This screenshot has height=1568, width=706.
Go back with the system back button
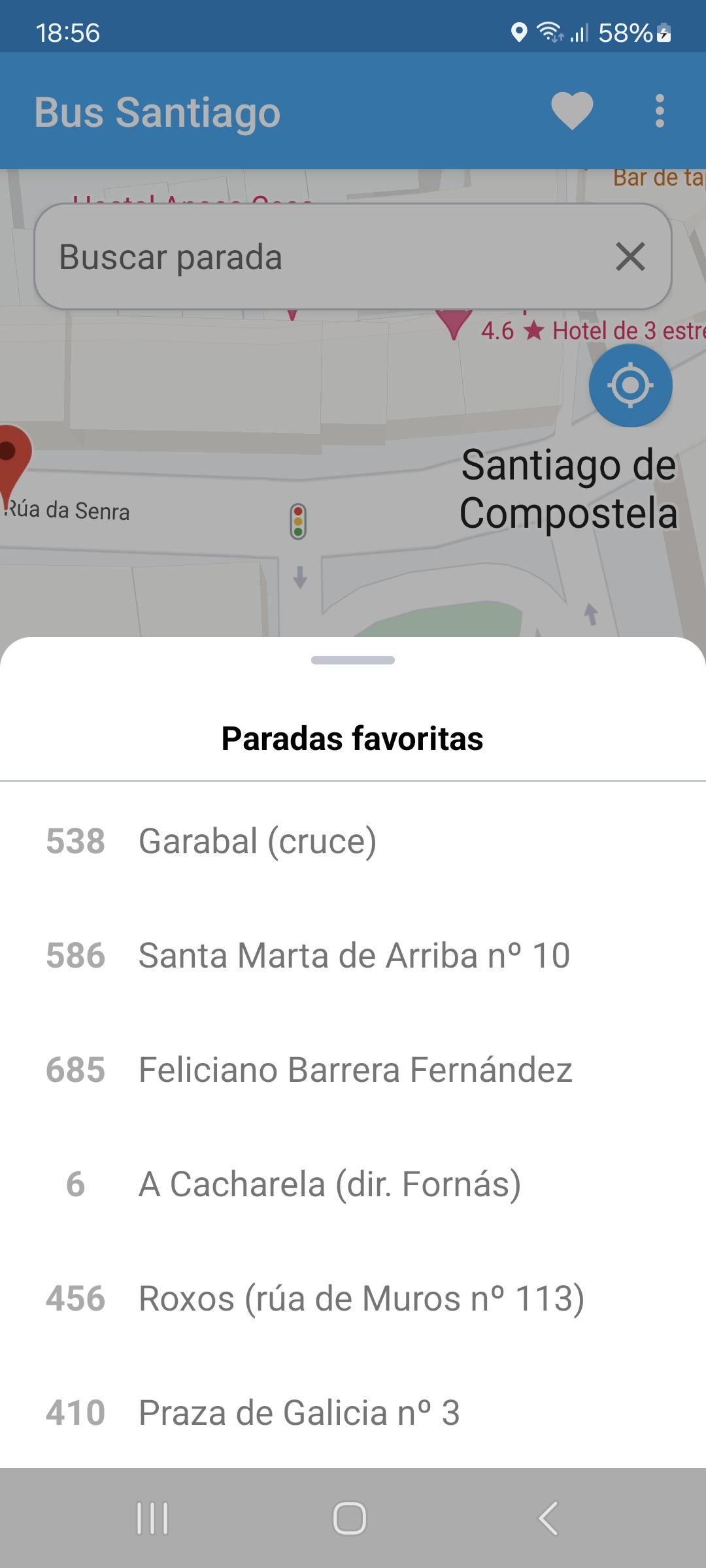548,1518
